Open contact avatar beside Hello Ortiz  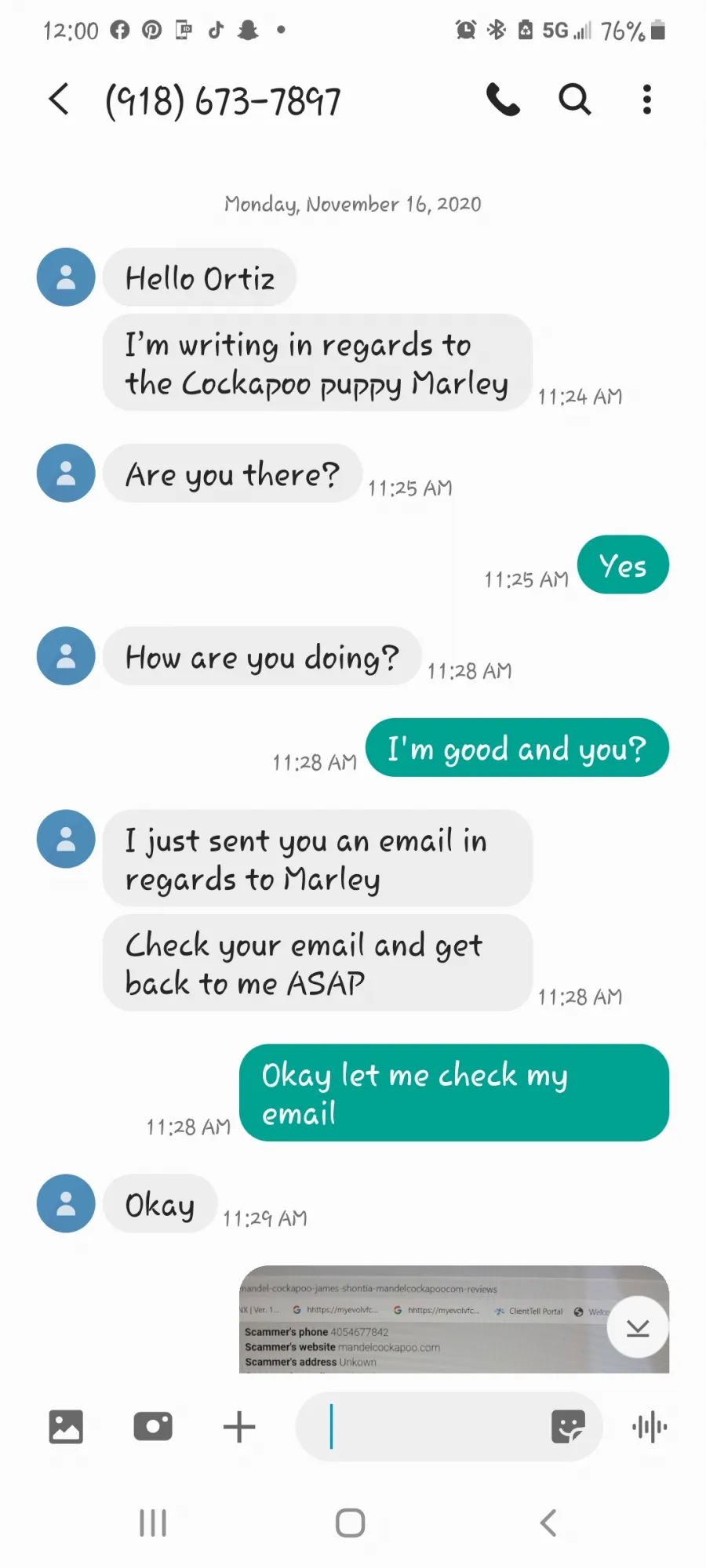click(x=66, y=277)
